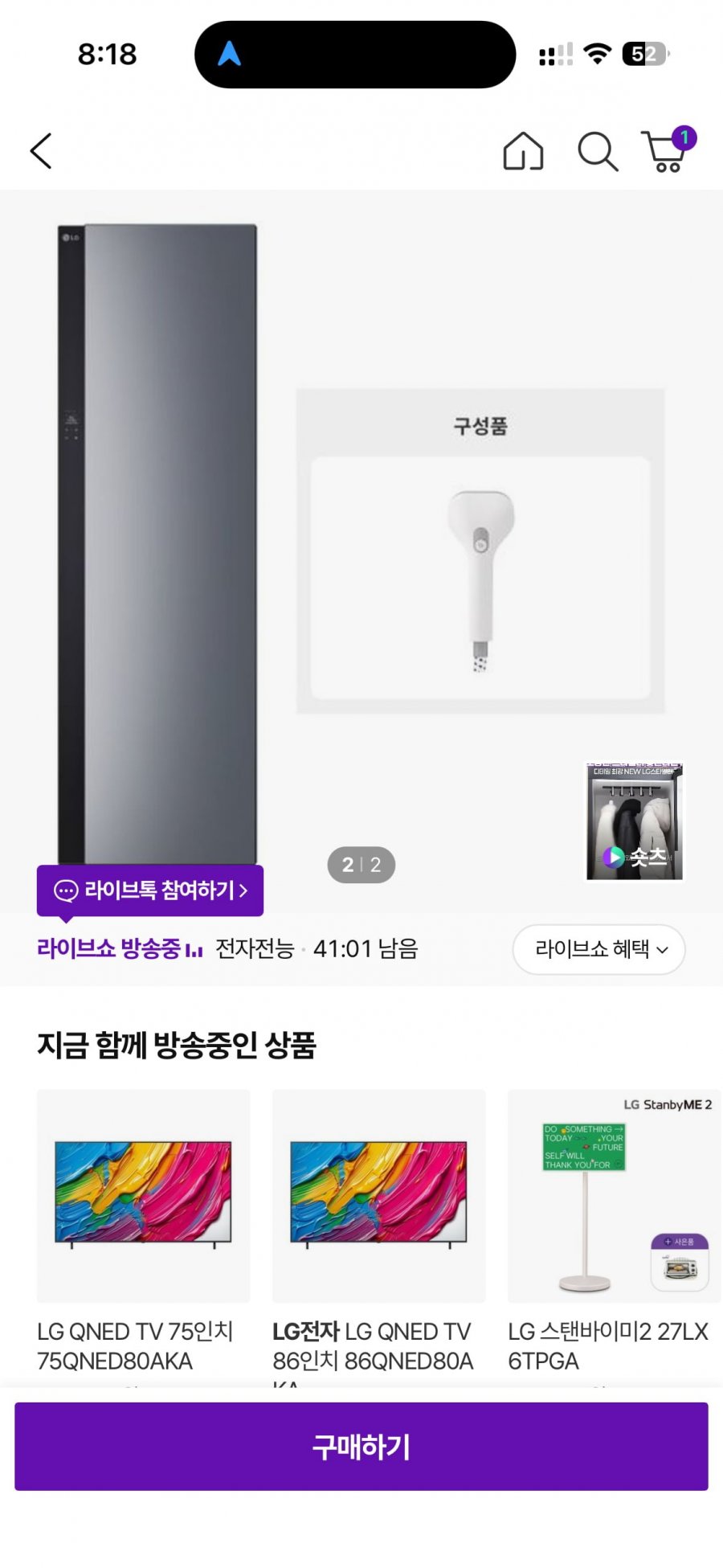Open LG QNED TV 75인치 product card
The height and width of the screenshot is (1568, 723).
[143, 1234]
